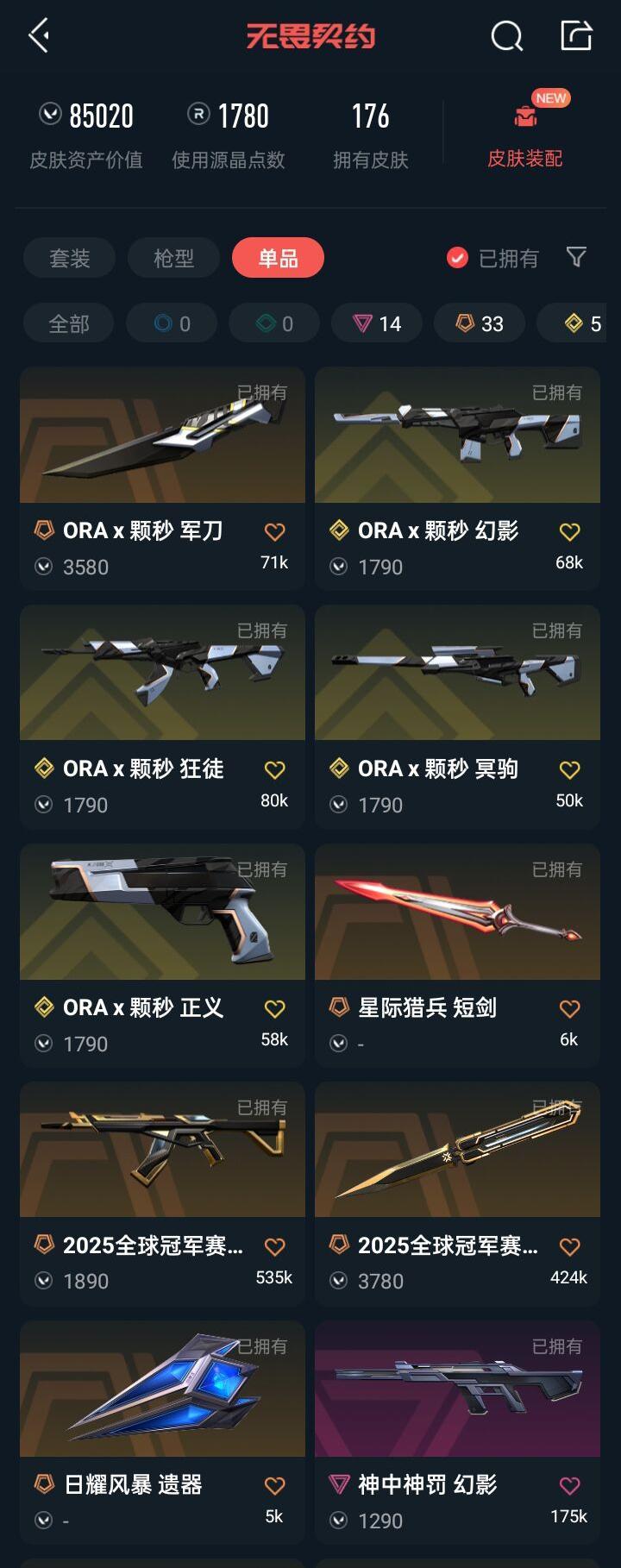621x1568 pixels.
Task: Open the search icon in header
Action: coord(506,36)
